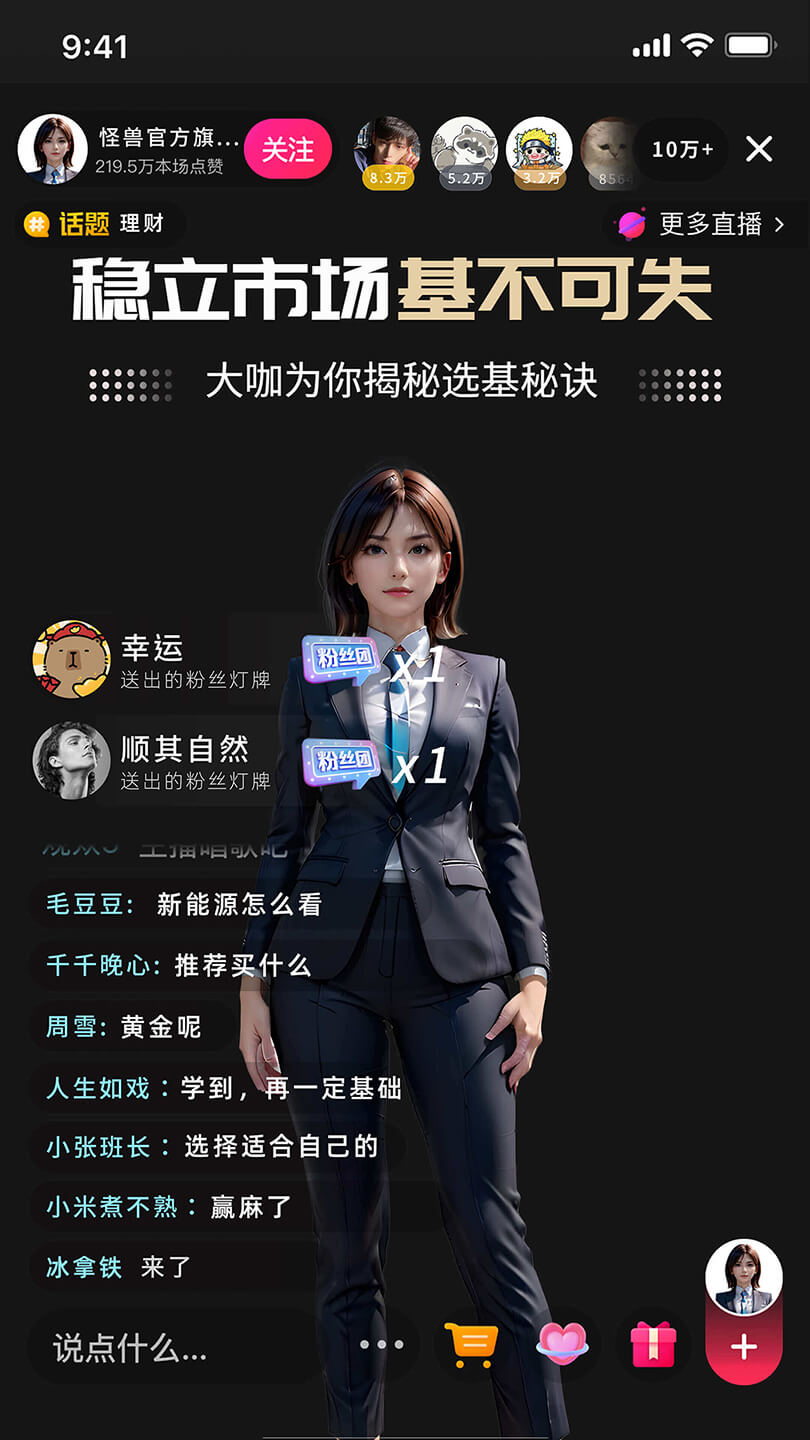Viewport: 810px width, 1440px height.
Task: Open the 话题 理财 topic tag
Action: [96, 224]
